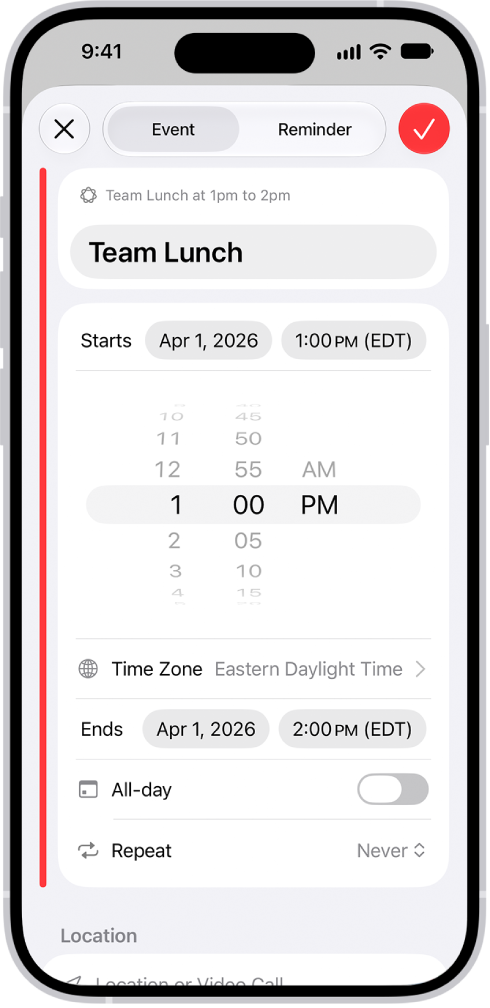Open the Repeat dropdown set to Never
The image size is (490, 1008).
tap(391, 850)
